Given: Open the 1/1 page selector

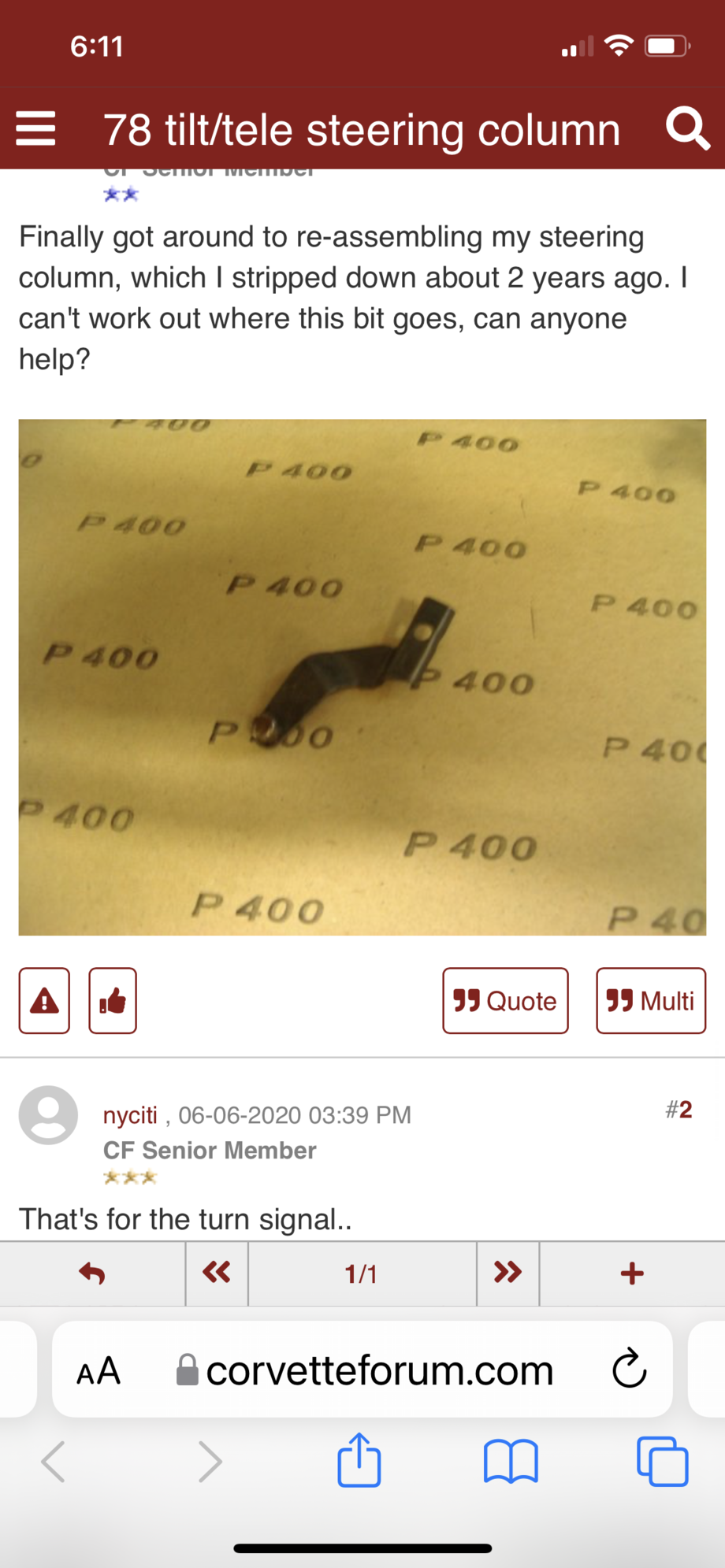Looking at the screenshot, I should click(362, 1273).
